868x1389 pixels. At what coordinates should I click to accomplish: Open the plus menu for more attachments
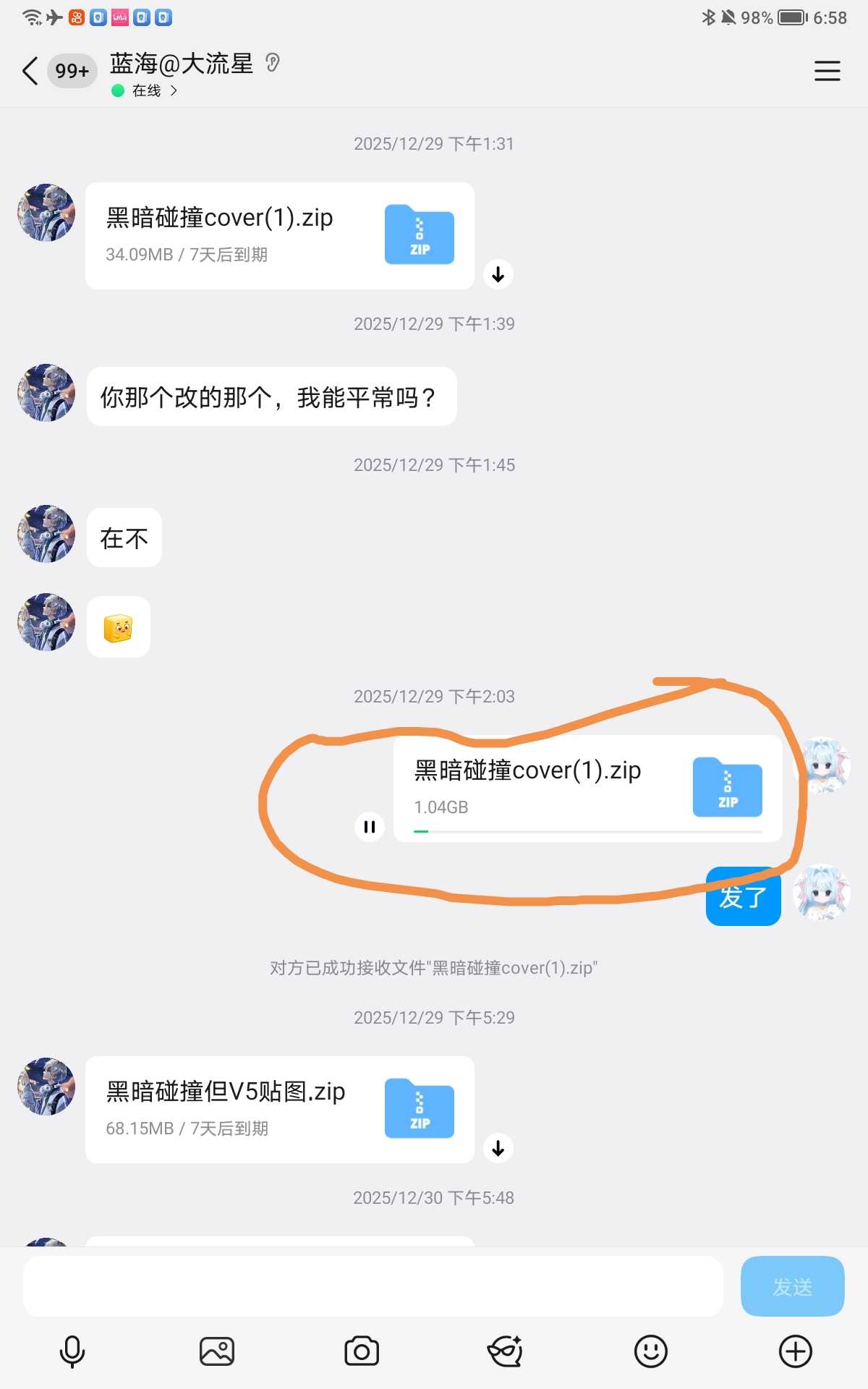click(795, 1351)
